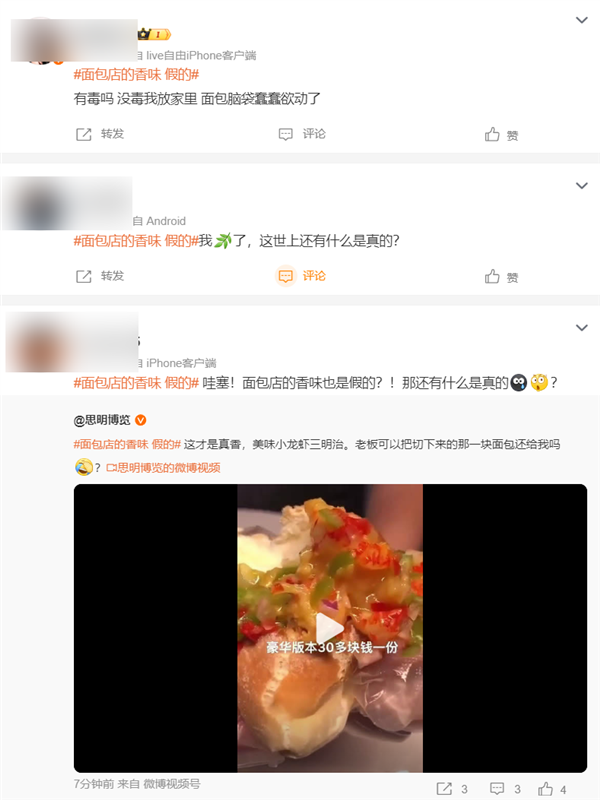Screen dimensions: 600x800
Task: Open the hashtag in the 有毒吗 post
Action: pos(136,76)
